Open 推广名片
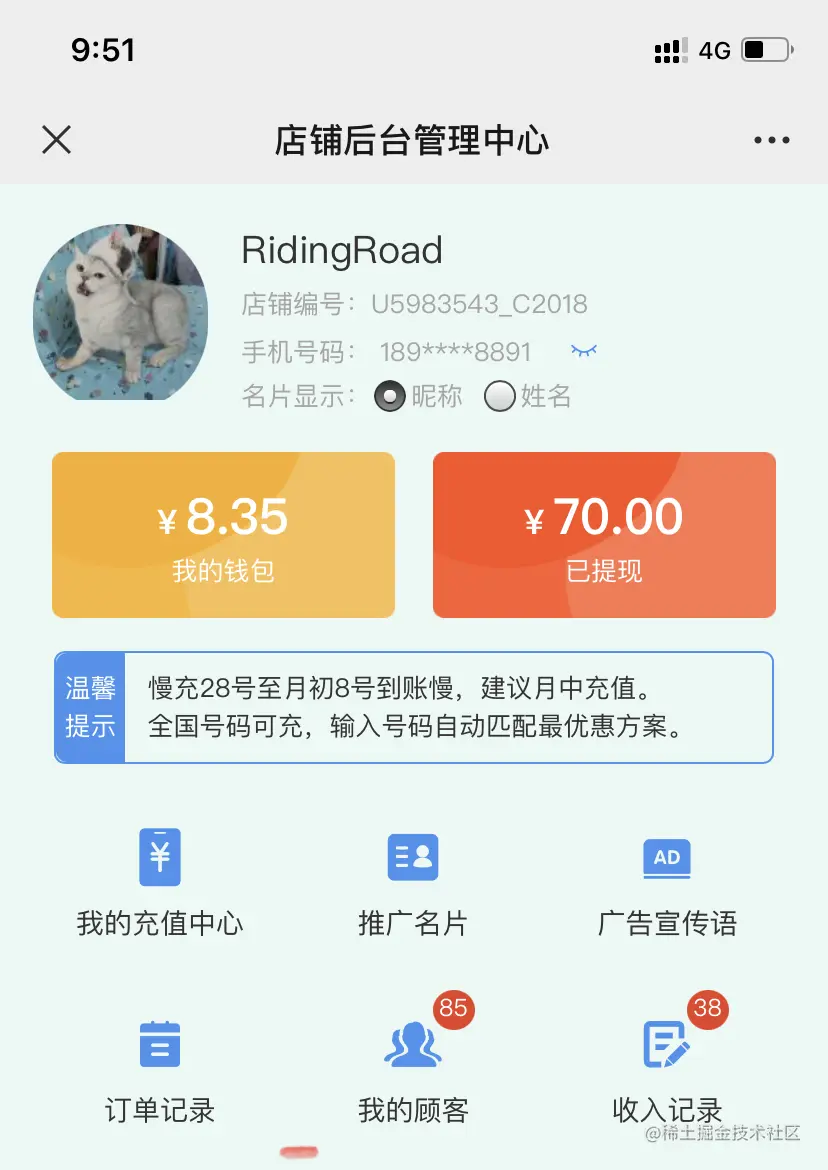The width and height of the screenshot is (828, 1170). 413,880
